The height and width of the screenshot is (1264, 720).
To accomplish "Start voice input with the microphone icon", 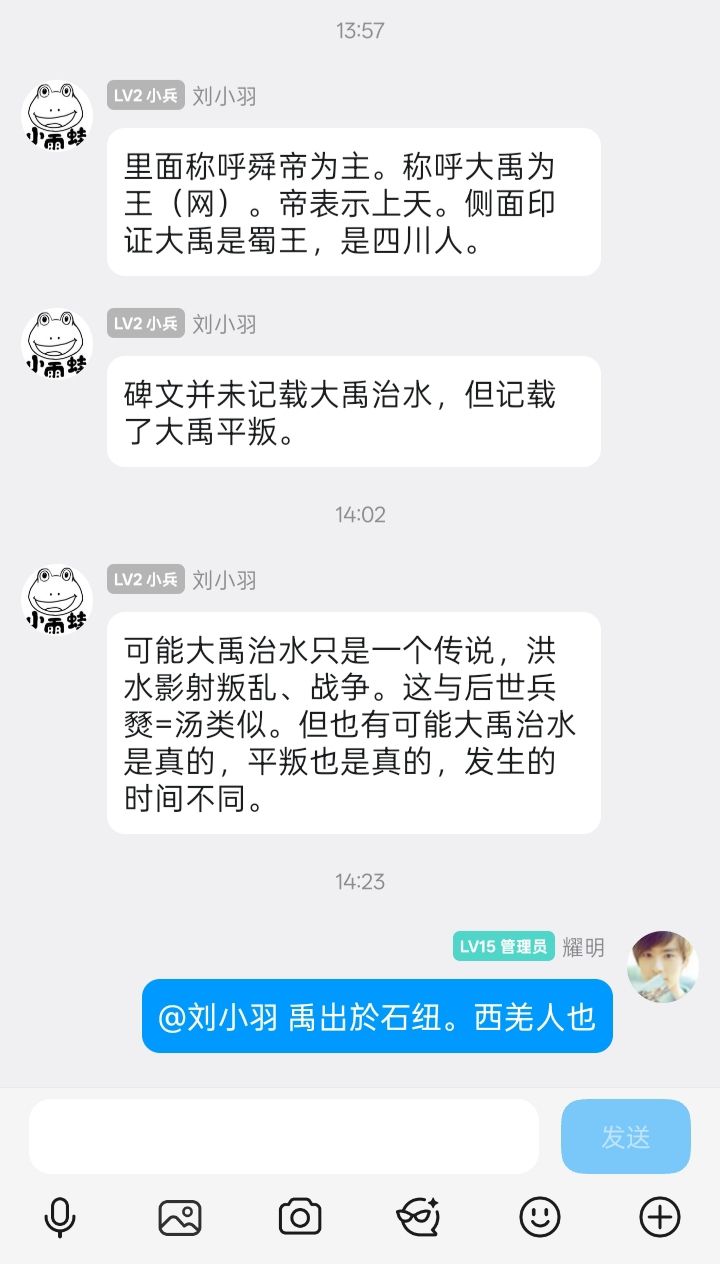I will (60, 1217).
